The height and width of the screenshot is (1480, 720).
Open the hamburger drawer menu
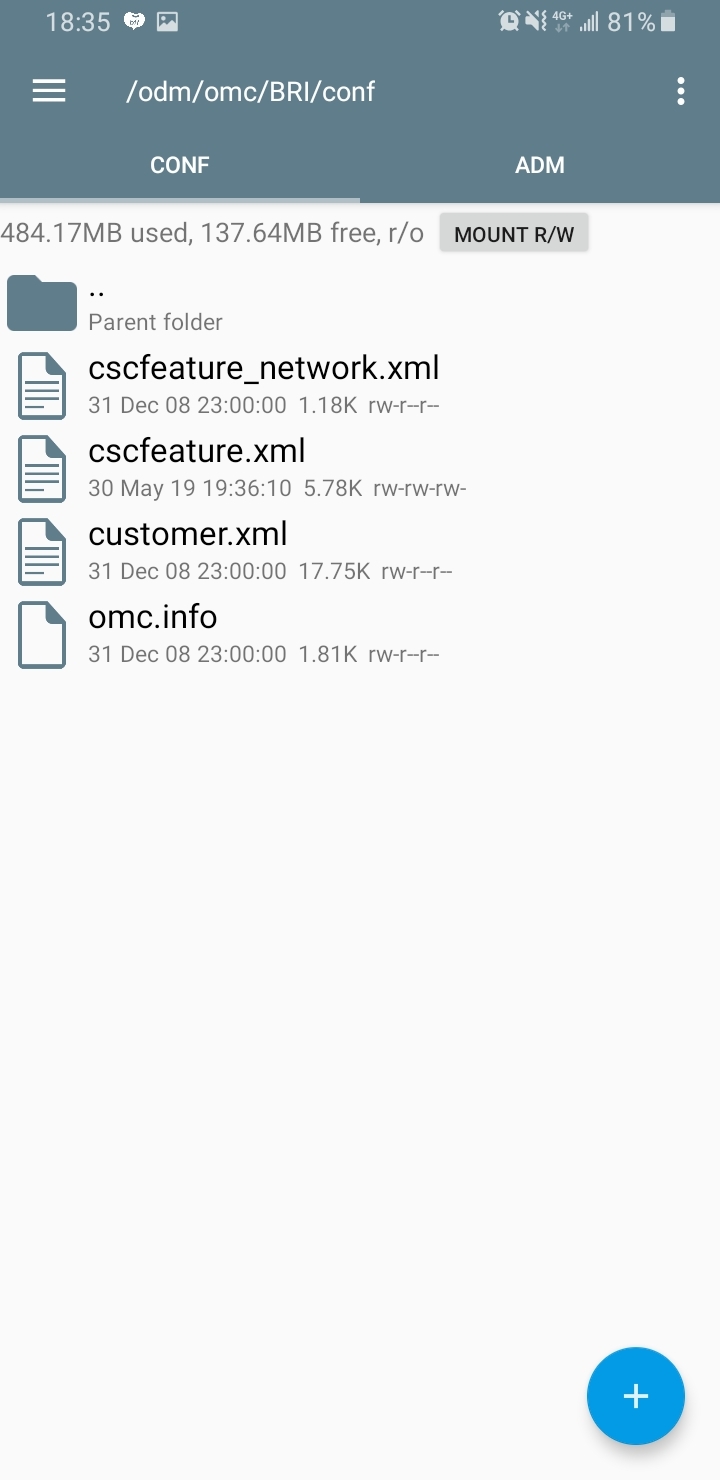(49, 92)
